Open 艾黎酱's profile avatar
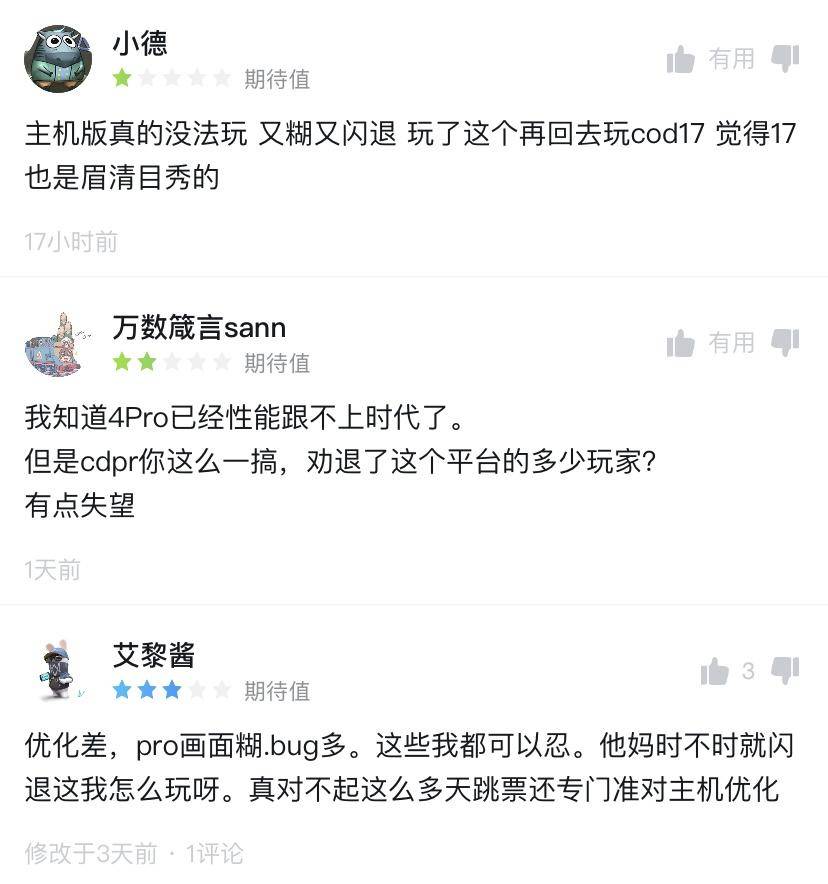The height and width of the screenshot is (884, 828). pos(58,671)
